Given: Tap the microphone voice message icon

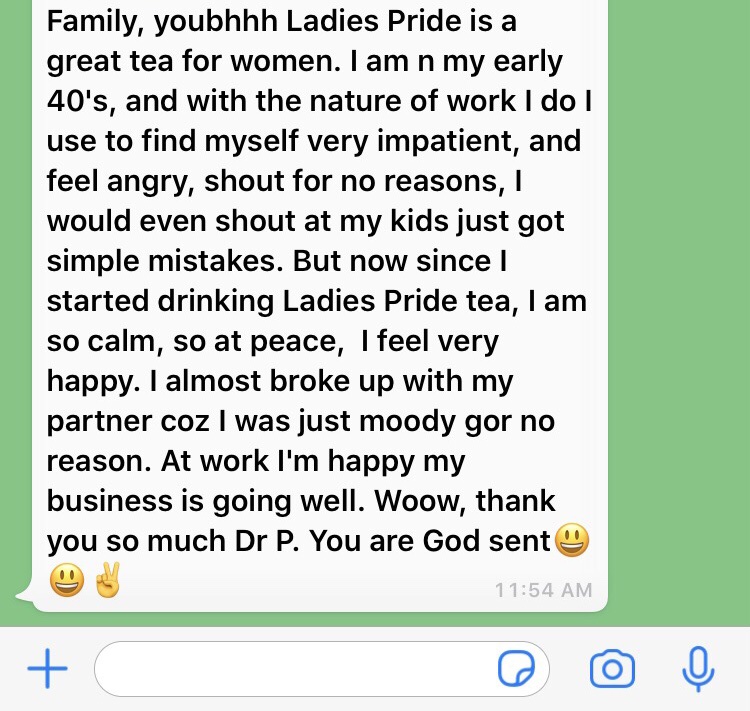Looking at the screenshot, I should (697, 668).
